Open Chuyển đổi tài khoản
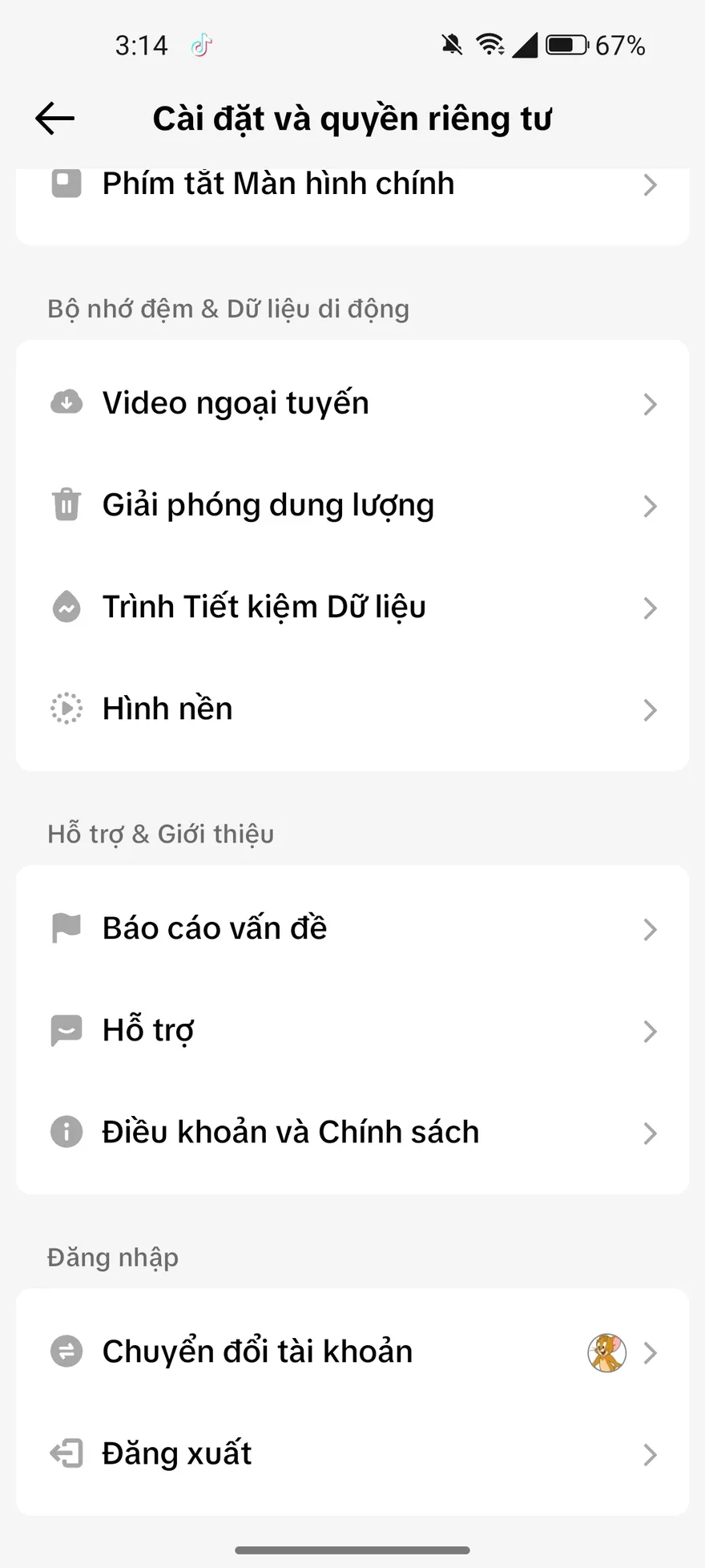Image resolution: width=705 pixels, height=1568 pixels. pos(256,1352)
